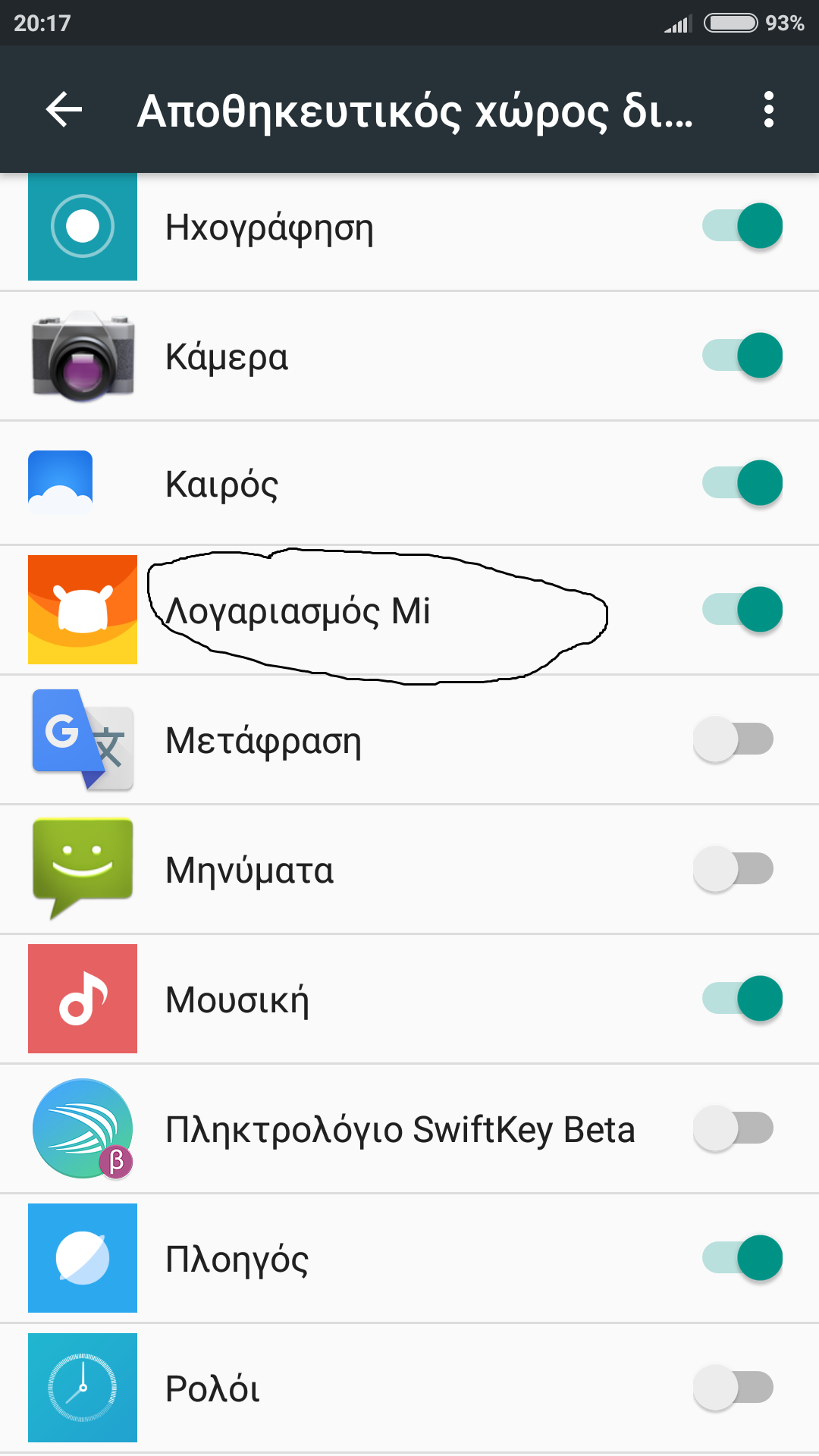Screen dimensions: 819x1456
Task: Disable the Κάμερα switch
Action: pyautogui.click(x=742, y=356)
